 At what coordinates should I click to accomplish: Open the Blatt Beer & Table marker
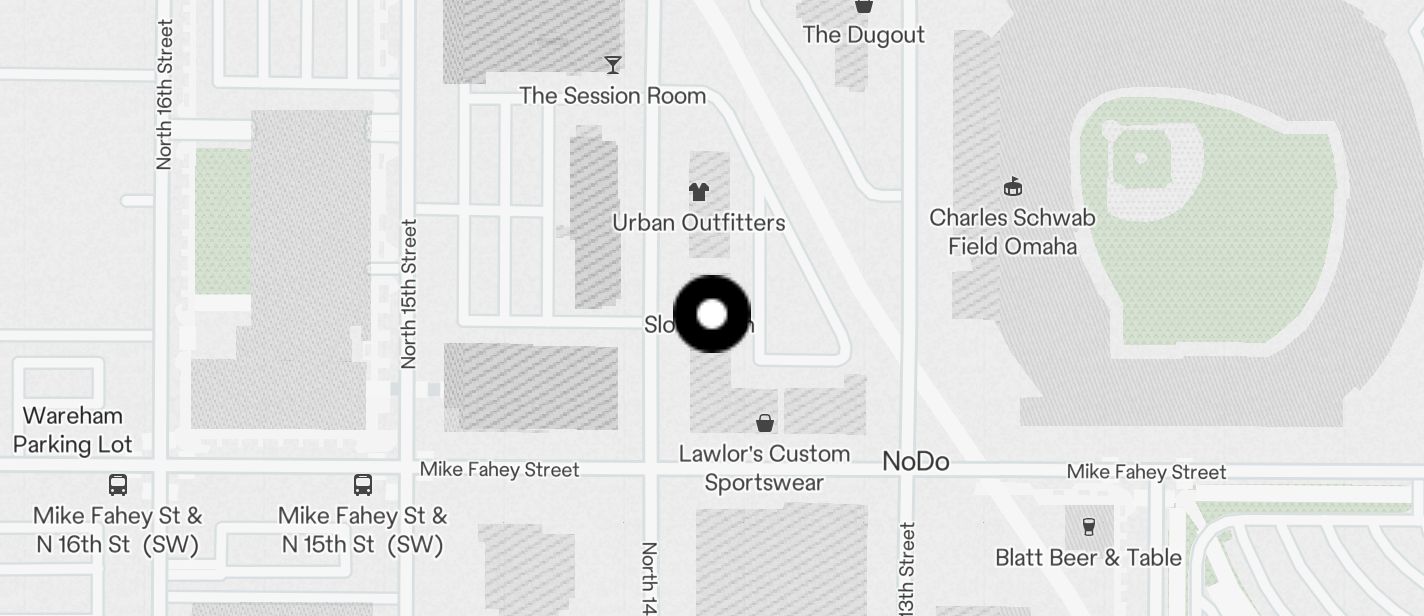pyautogui.click(x=1089, y=526)
